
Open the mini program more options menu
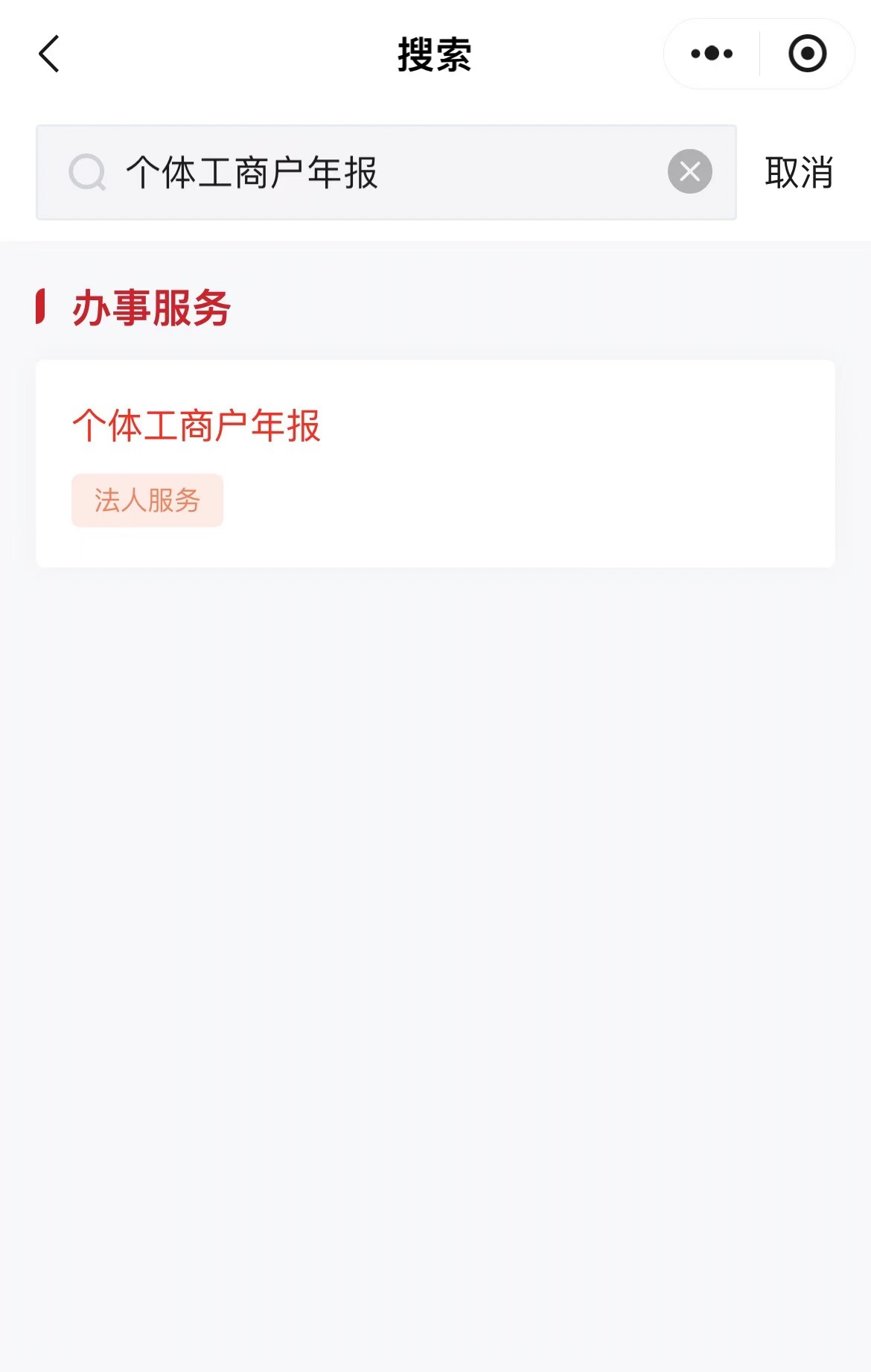712,54
